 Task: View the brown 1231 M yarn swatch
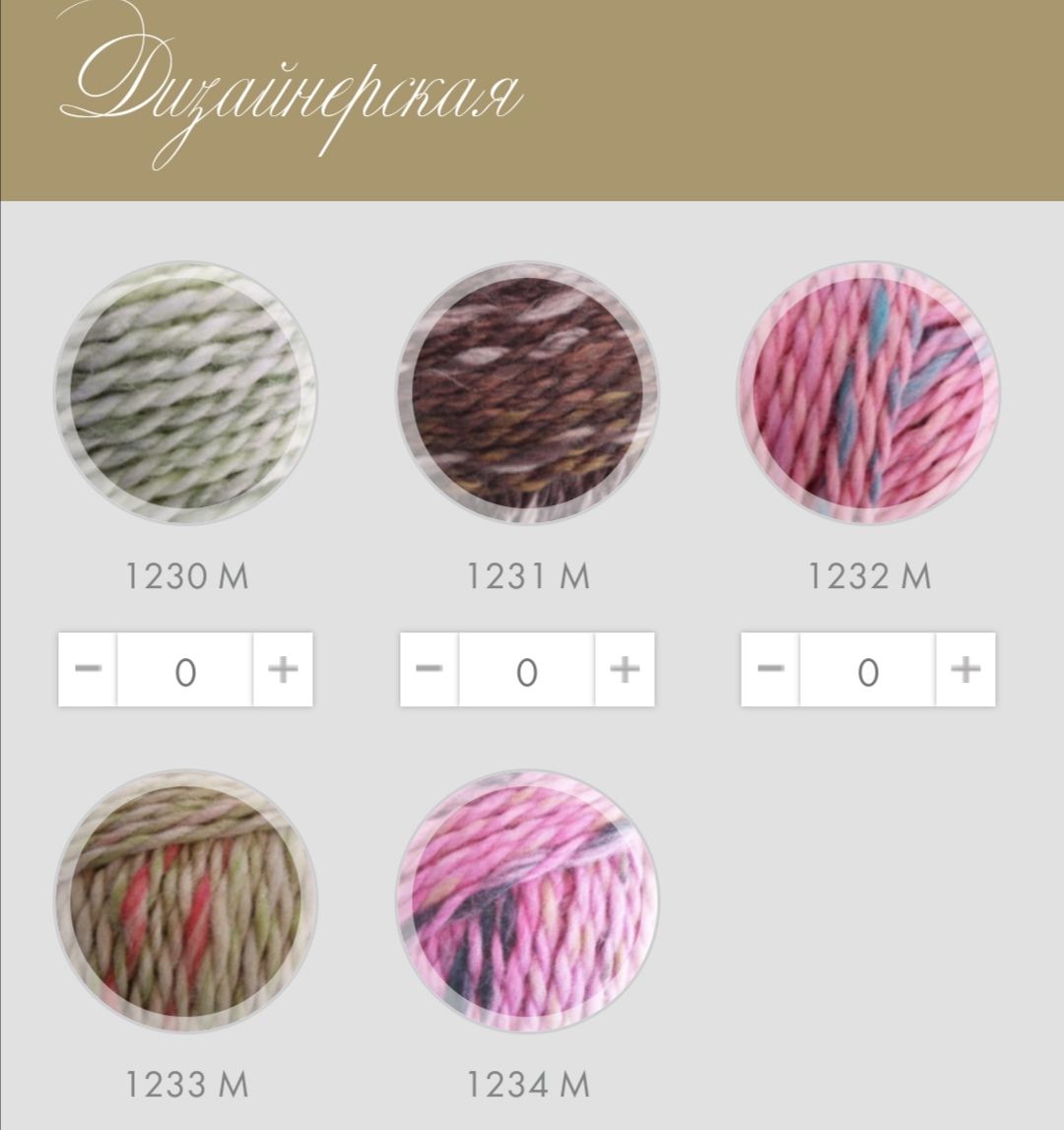pyautogui.click(x=527, y=392)
